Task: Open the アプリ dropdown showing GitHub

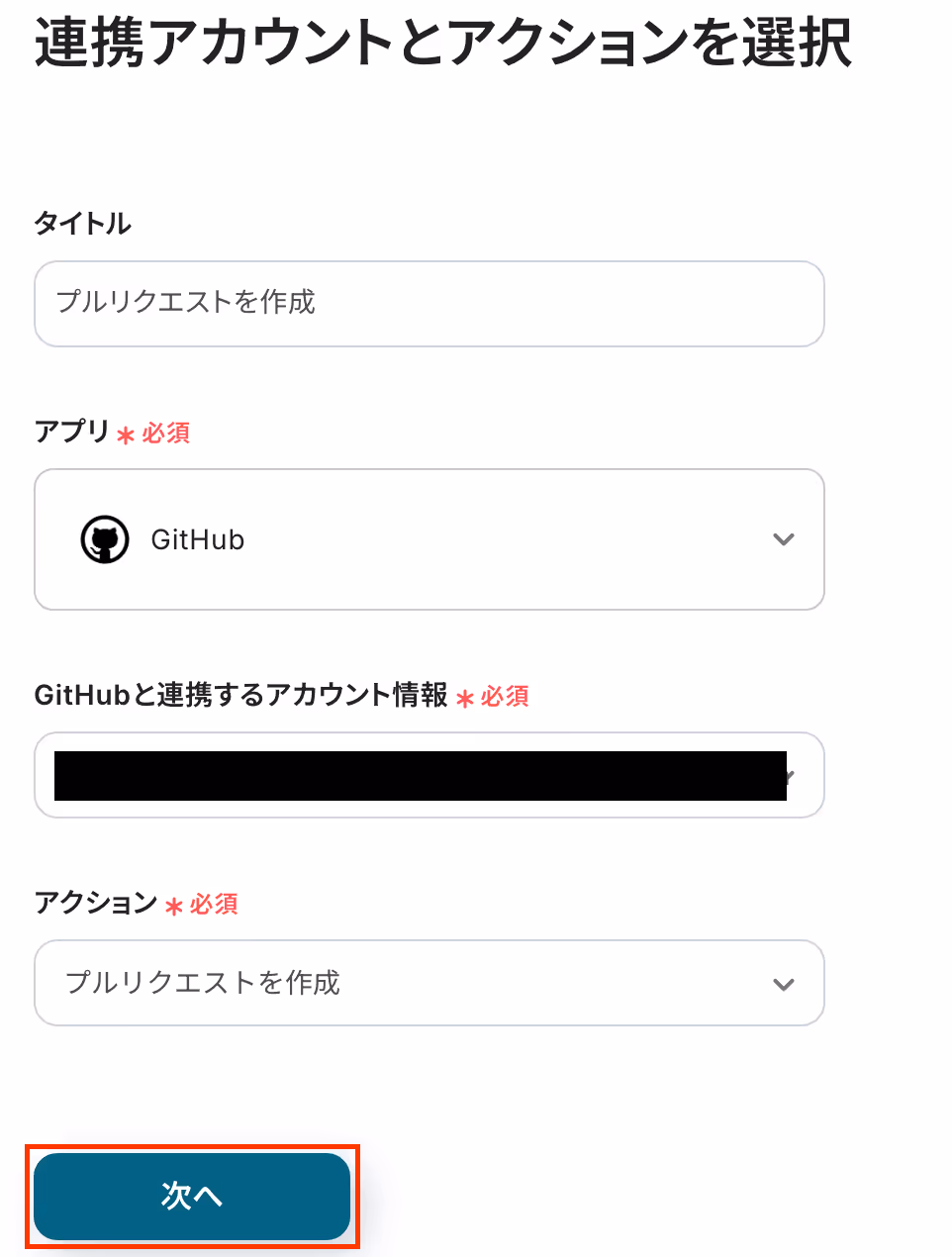Action: (428, 539)
